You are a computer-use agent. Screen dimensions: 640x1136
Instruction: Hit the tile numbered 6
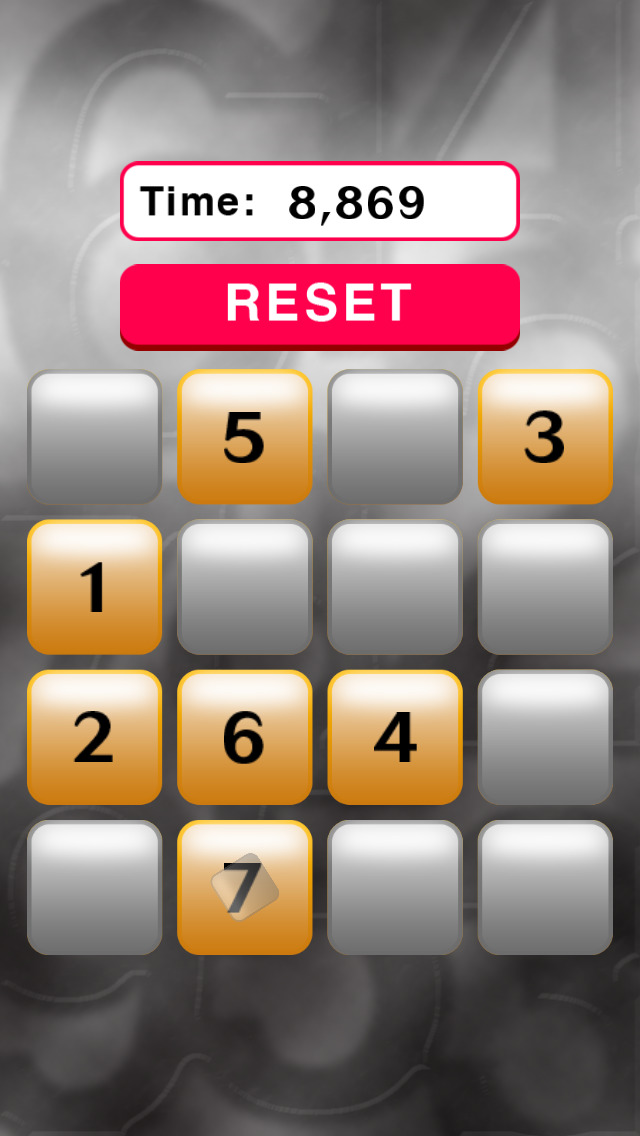[x=245, y=737]
